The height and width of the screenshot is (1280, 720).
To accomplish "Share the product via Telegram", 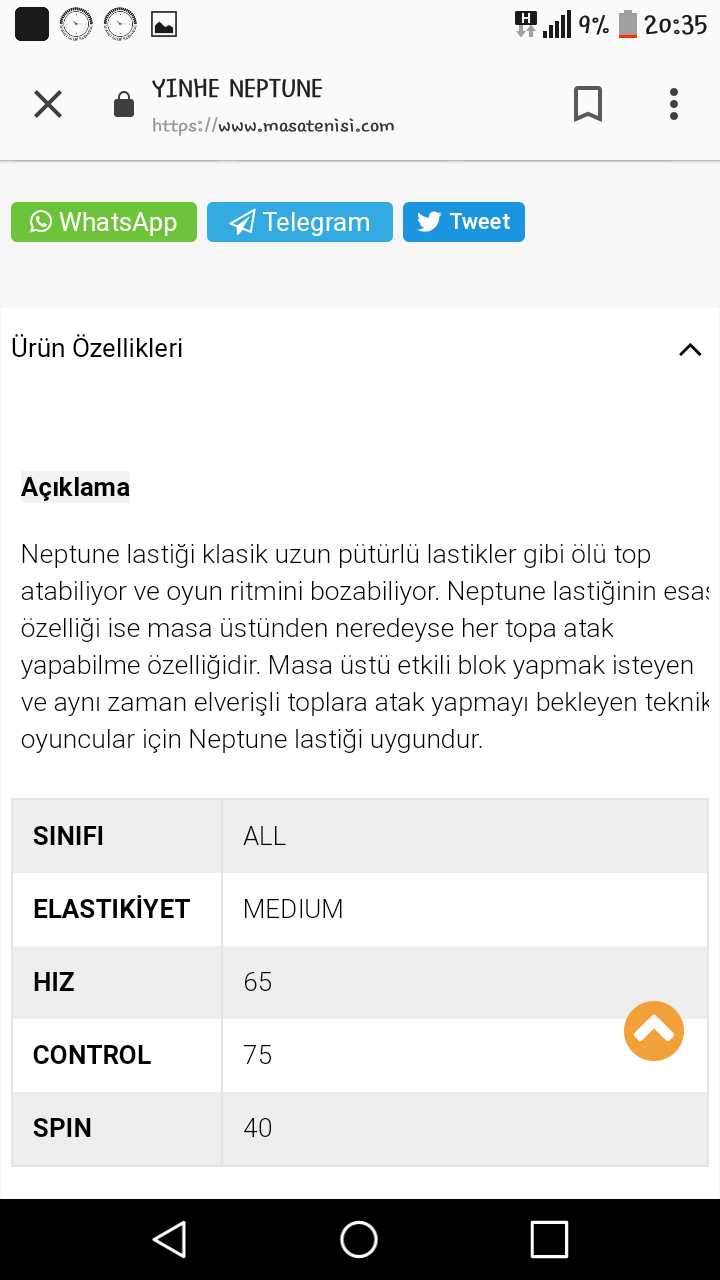I will [300, 222].
